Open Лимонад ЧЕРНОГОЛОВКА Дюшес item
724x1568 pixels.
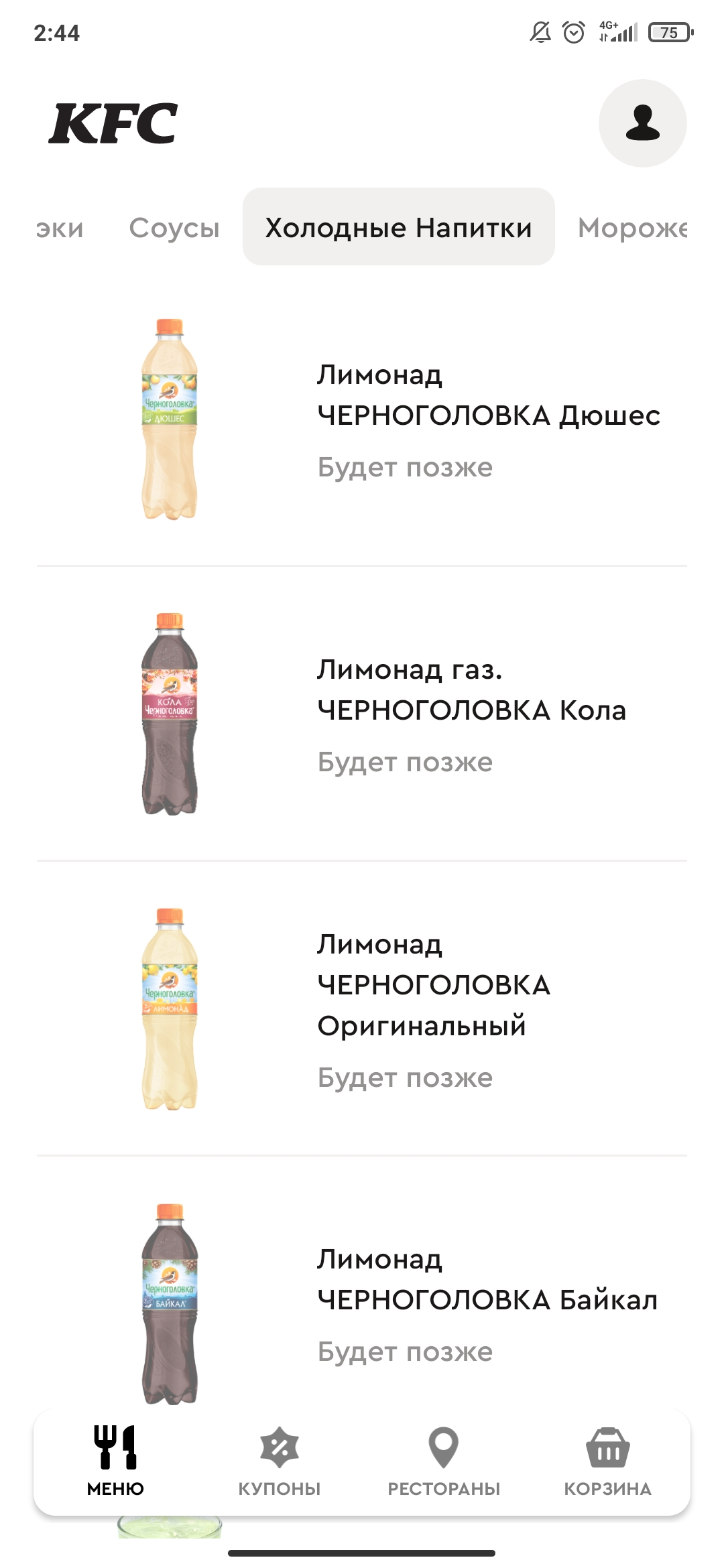[x=362, y=419]
